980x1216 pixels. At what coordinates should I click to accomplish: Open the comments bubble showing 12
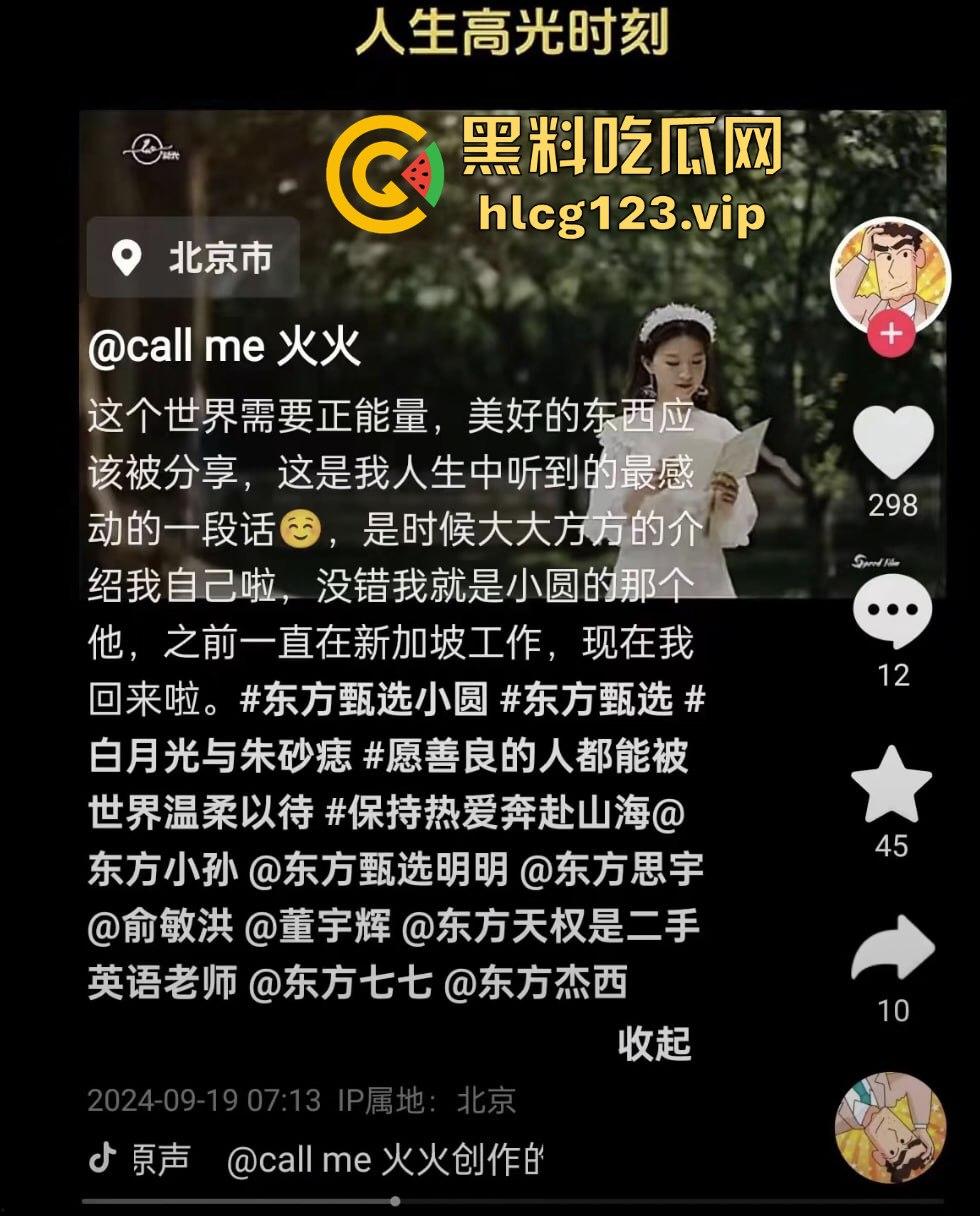[x=892, y=613]
